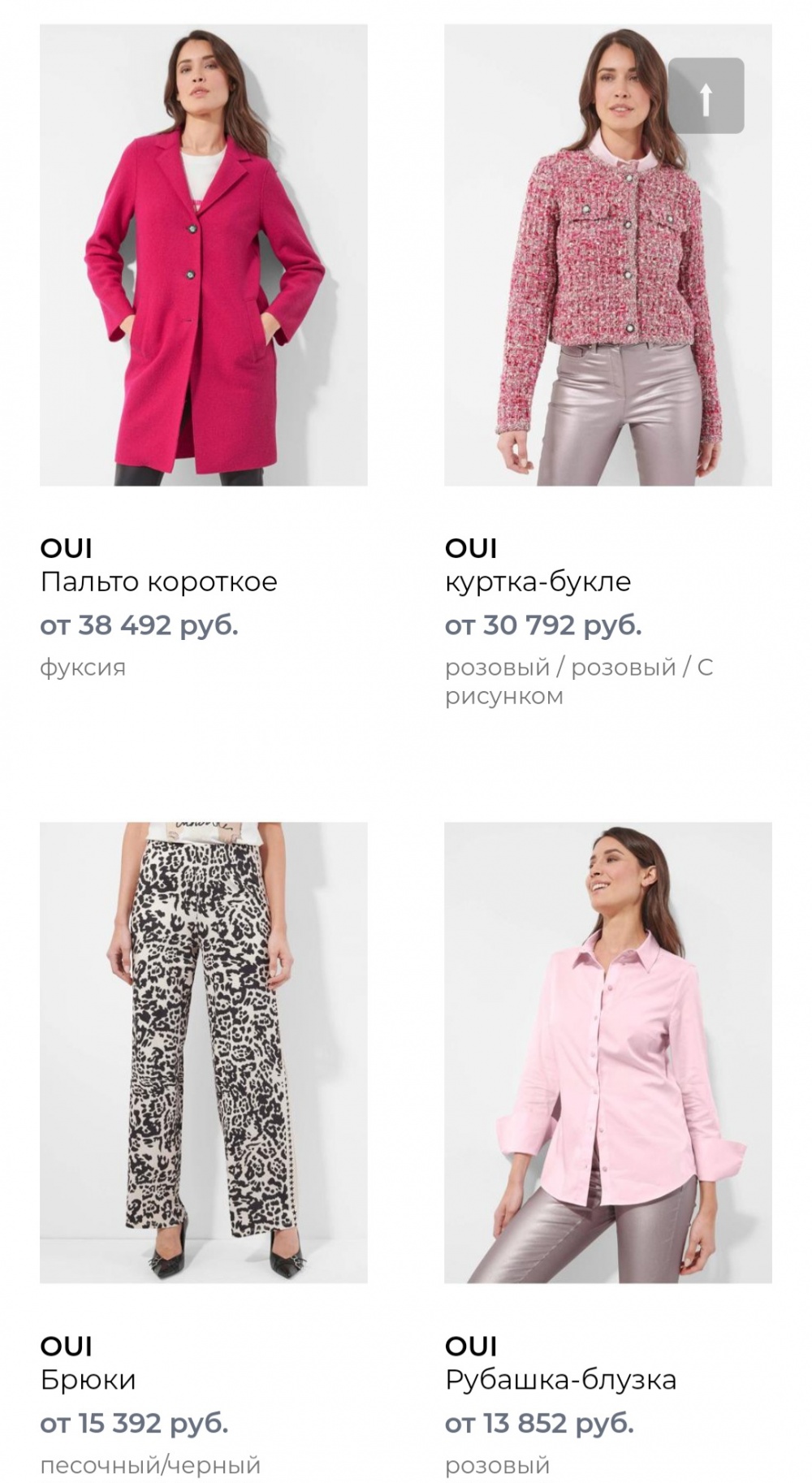This screenshot has height=1483, width=812.
Task: Click 'розовый' under the shirt-blouse listing
Action: [x=498, y=1464]
